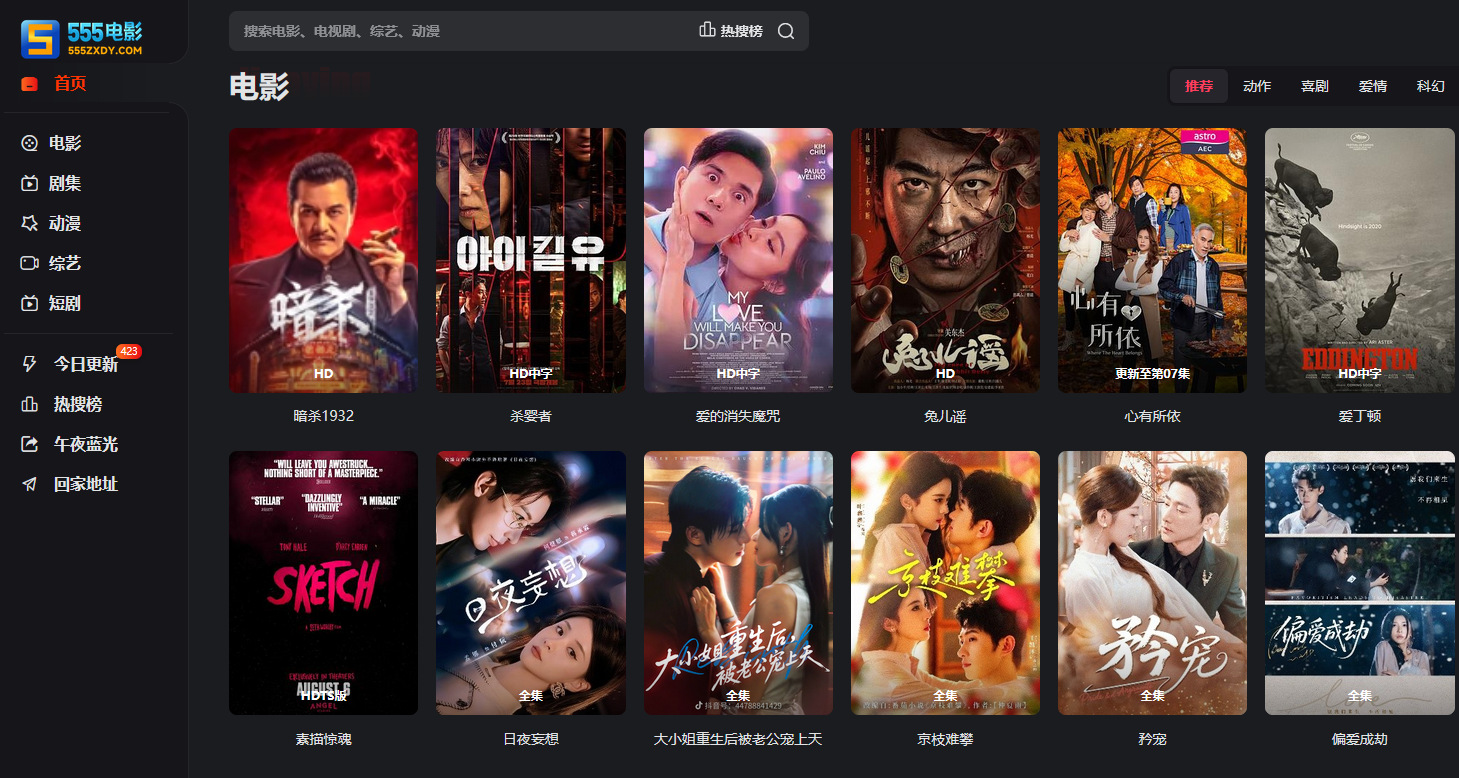Open the 矜宠 poster card
Viewport: 1459px width, 778px height.
pyautogui.click(x=1152, y=583)
